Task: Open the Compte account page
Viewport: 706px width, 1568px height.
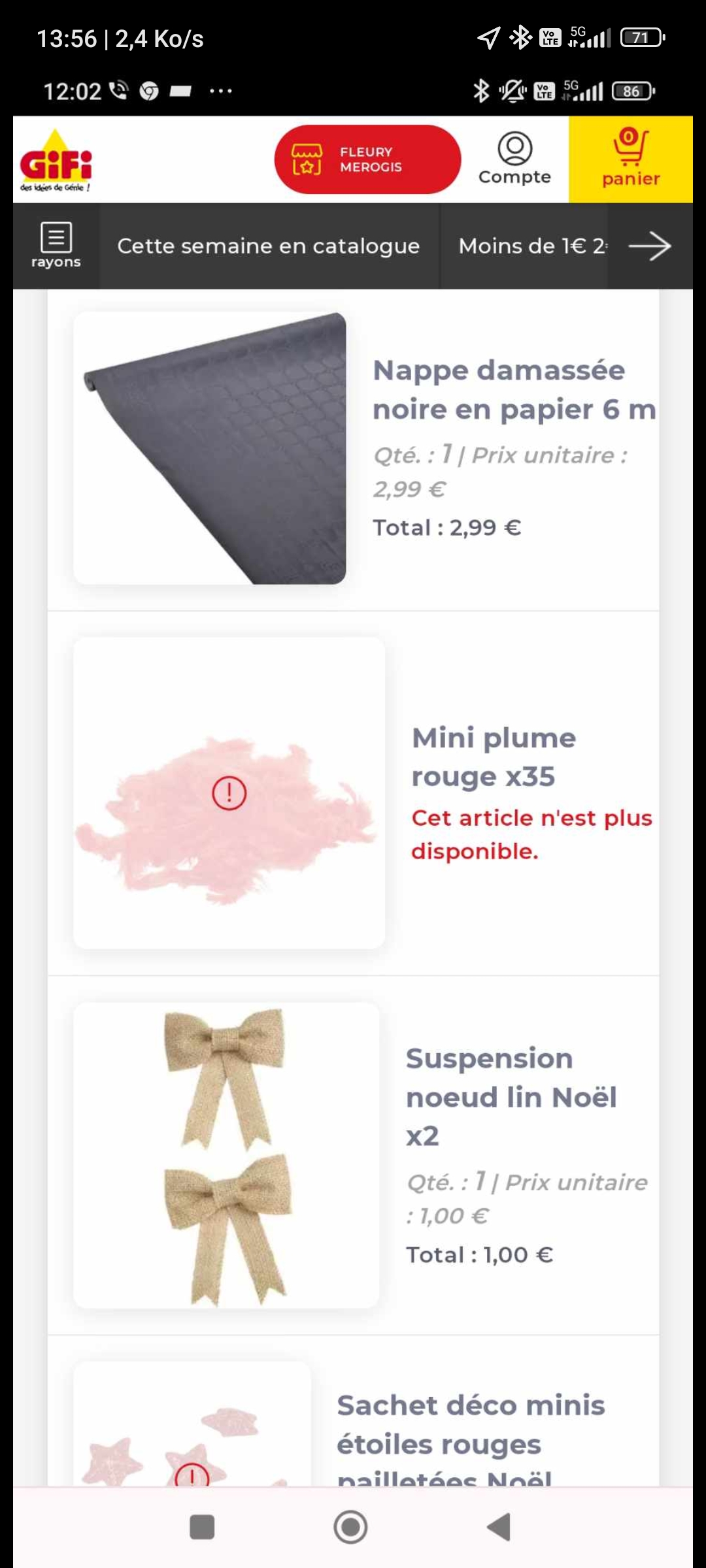Action: pos(514,159)
